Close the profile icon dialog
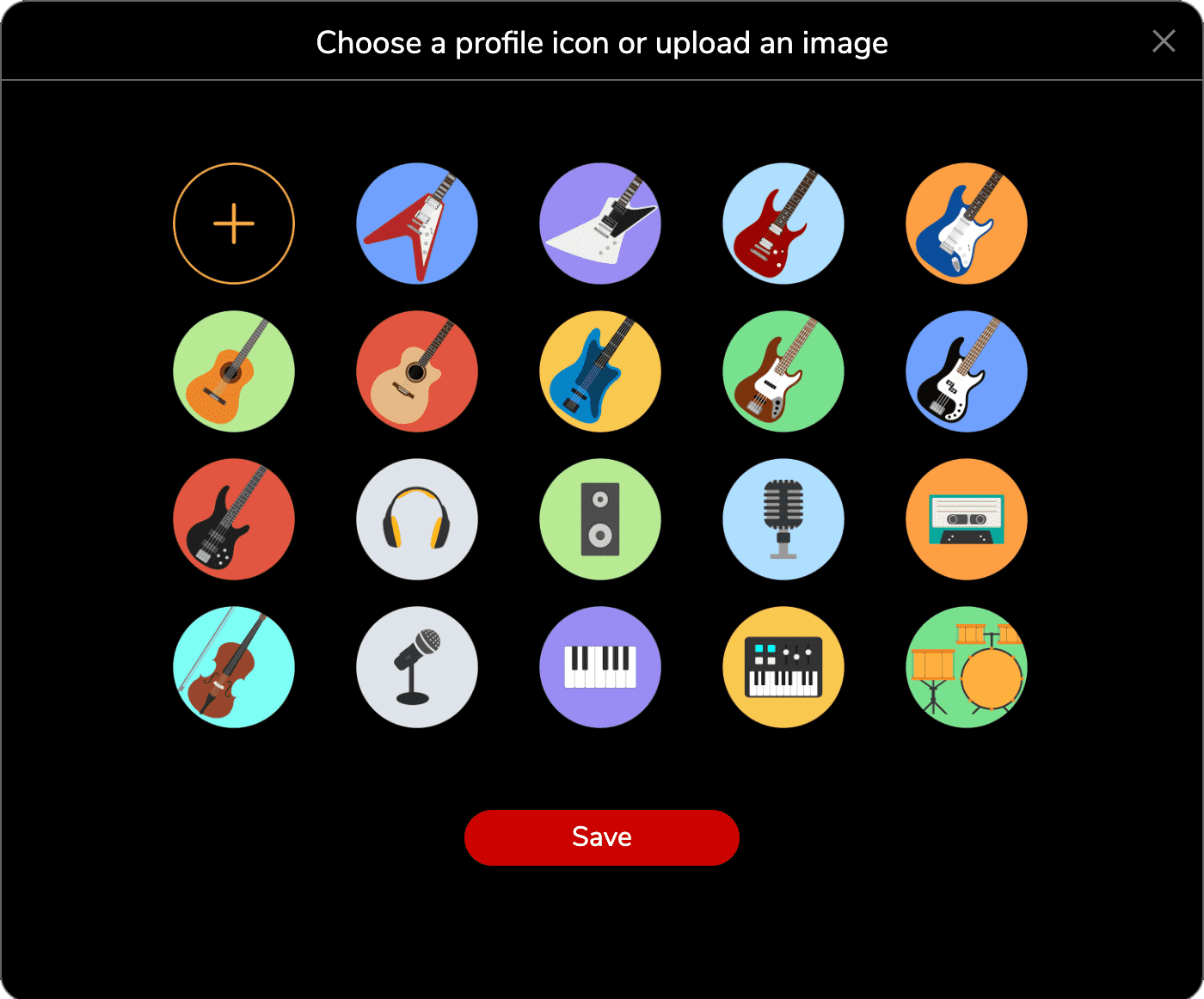Viewport: 1204px width, 999px height. 1164,41
